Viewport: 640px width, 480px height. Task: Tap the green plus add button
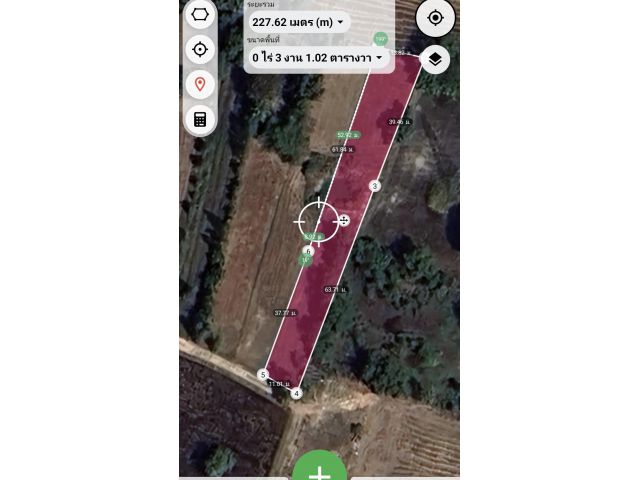319,472
